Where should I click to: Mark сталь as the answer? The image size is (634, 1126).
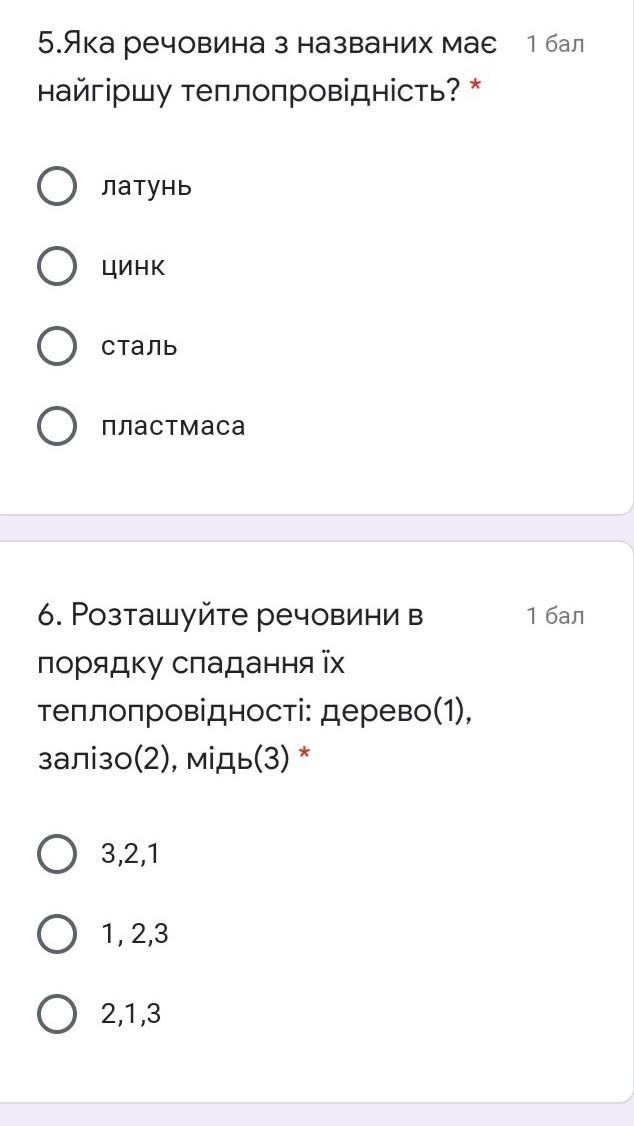(x=57, y=346)
